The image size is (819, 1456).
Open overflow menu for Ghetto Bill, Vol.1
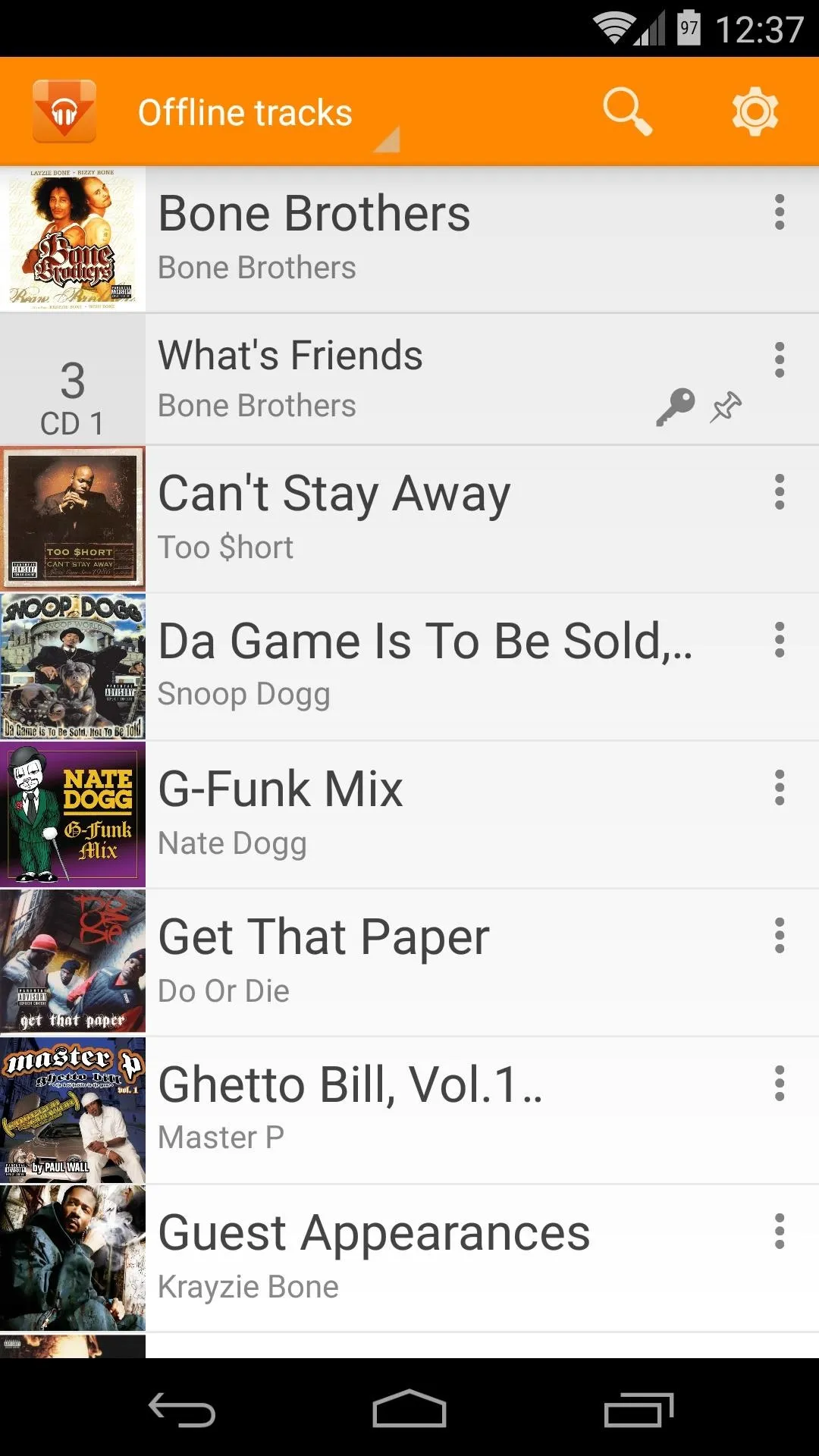point(779,1084)
